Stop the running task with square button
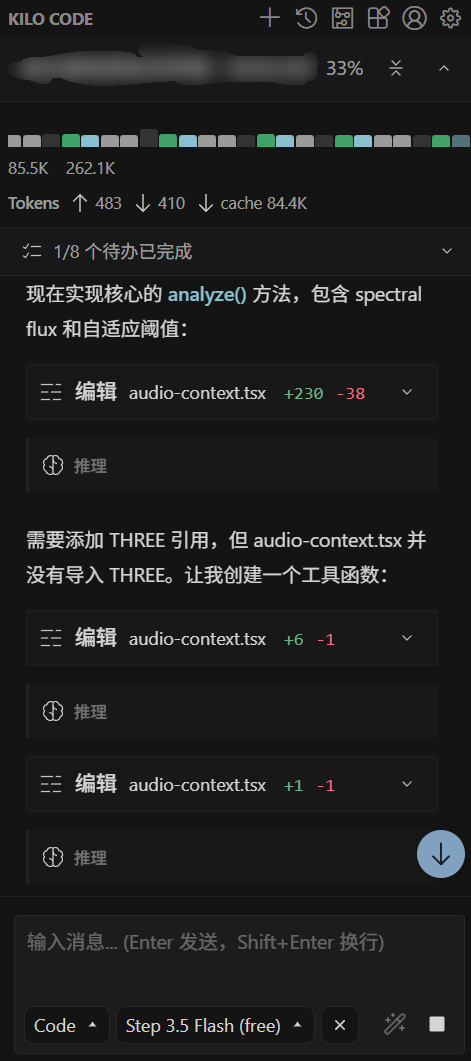Screen dimensions: 471x1061 click(x=437, y=1024)
